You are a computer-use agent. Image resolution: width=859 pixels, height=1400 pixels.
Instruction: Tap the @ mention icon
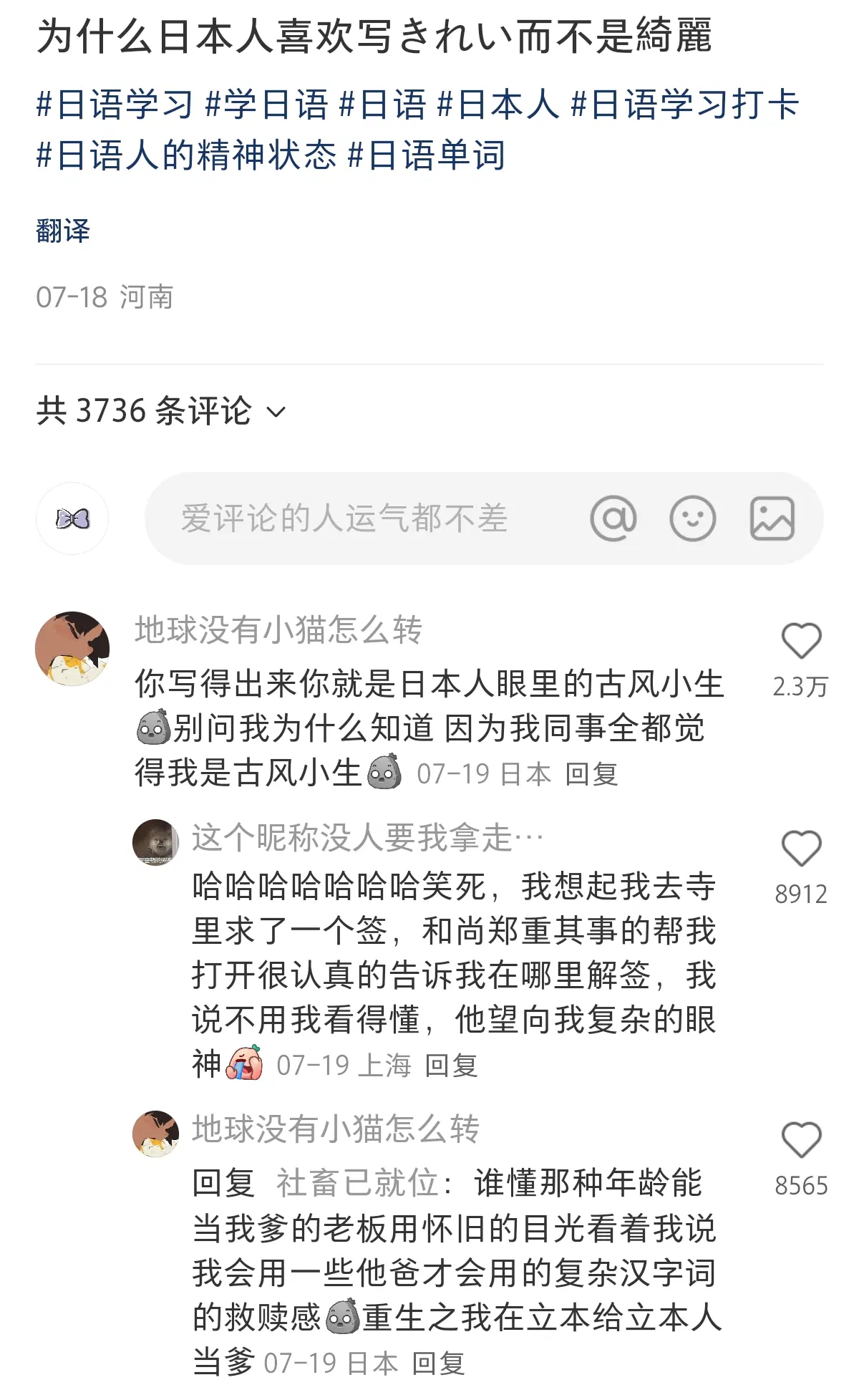point(613,518)
